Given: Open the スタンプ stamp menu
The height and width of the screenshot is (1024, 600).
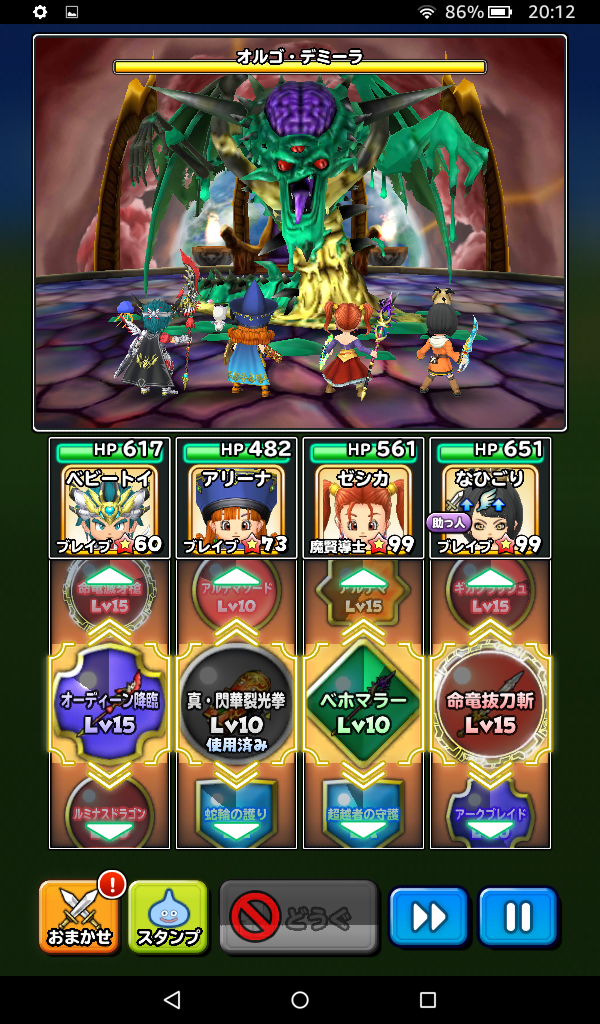Looking at the screenshot, I should pos(168,917).
